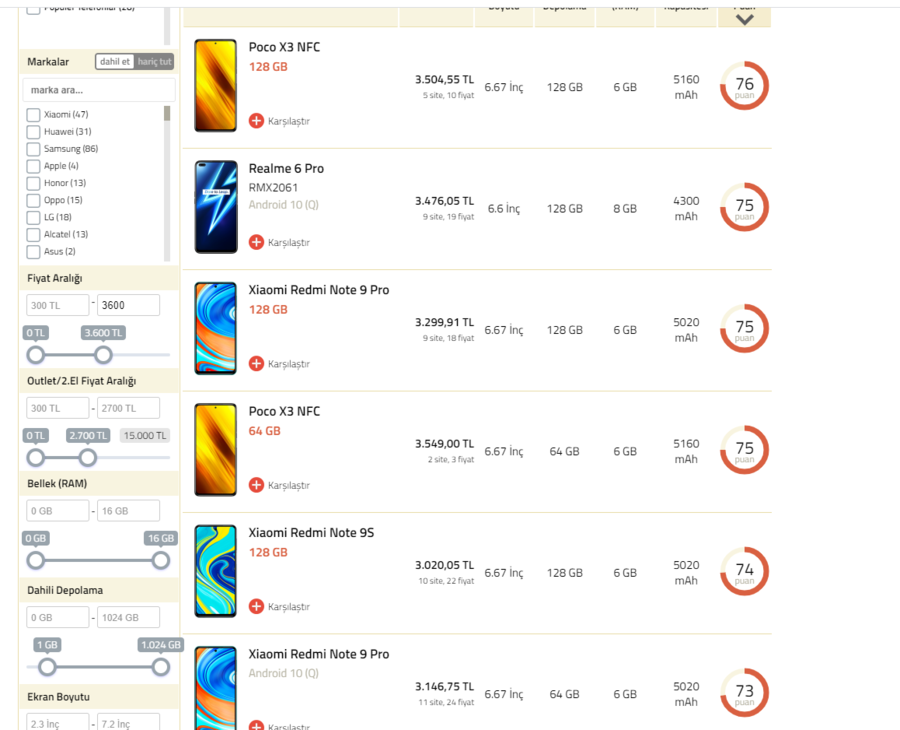Check the Xiaomi brand filter
900x730 pixels.
(34, 115)
